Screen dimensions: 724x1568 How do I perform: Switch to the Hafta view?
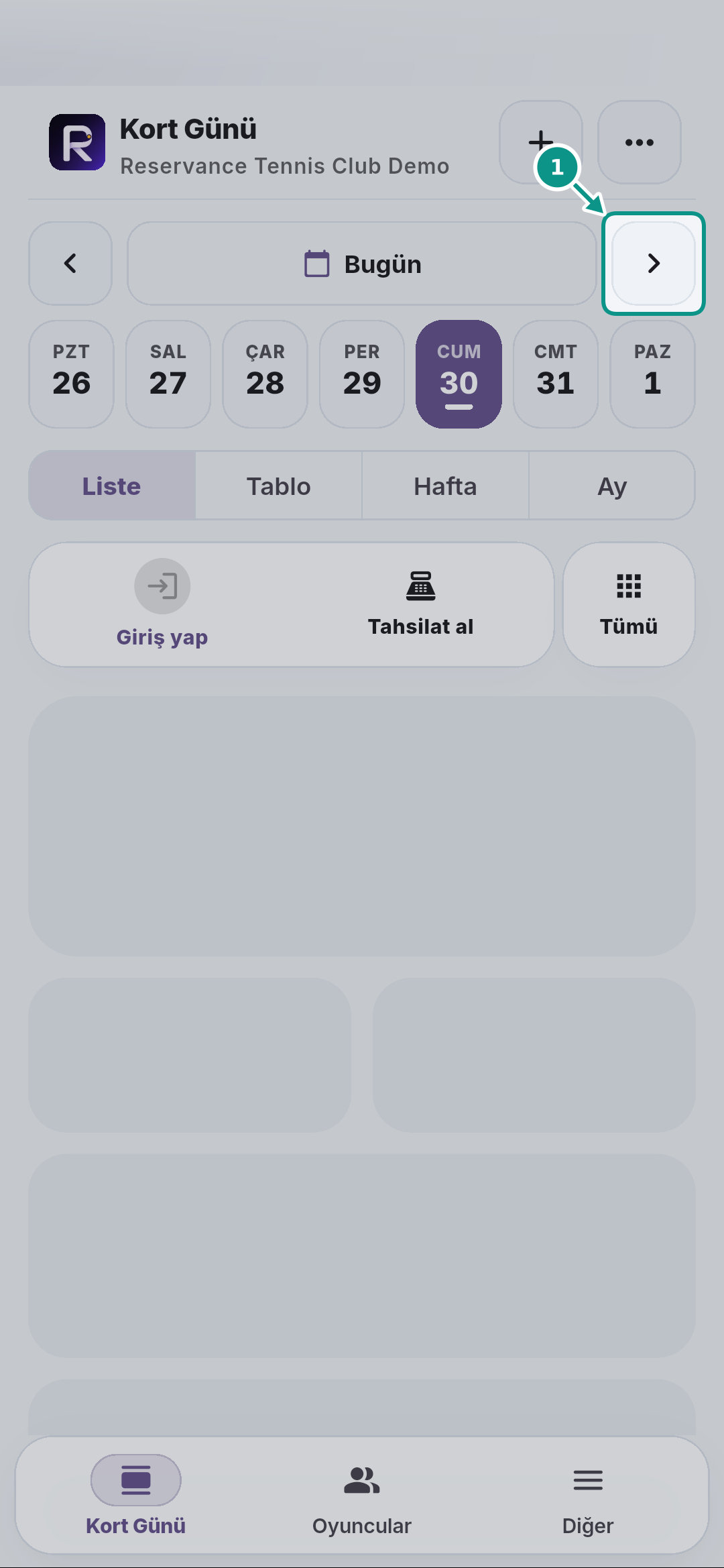coord(445,486)
